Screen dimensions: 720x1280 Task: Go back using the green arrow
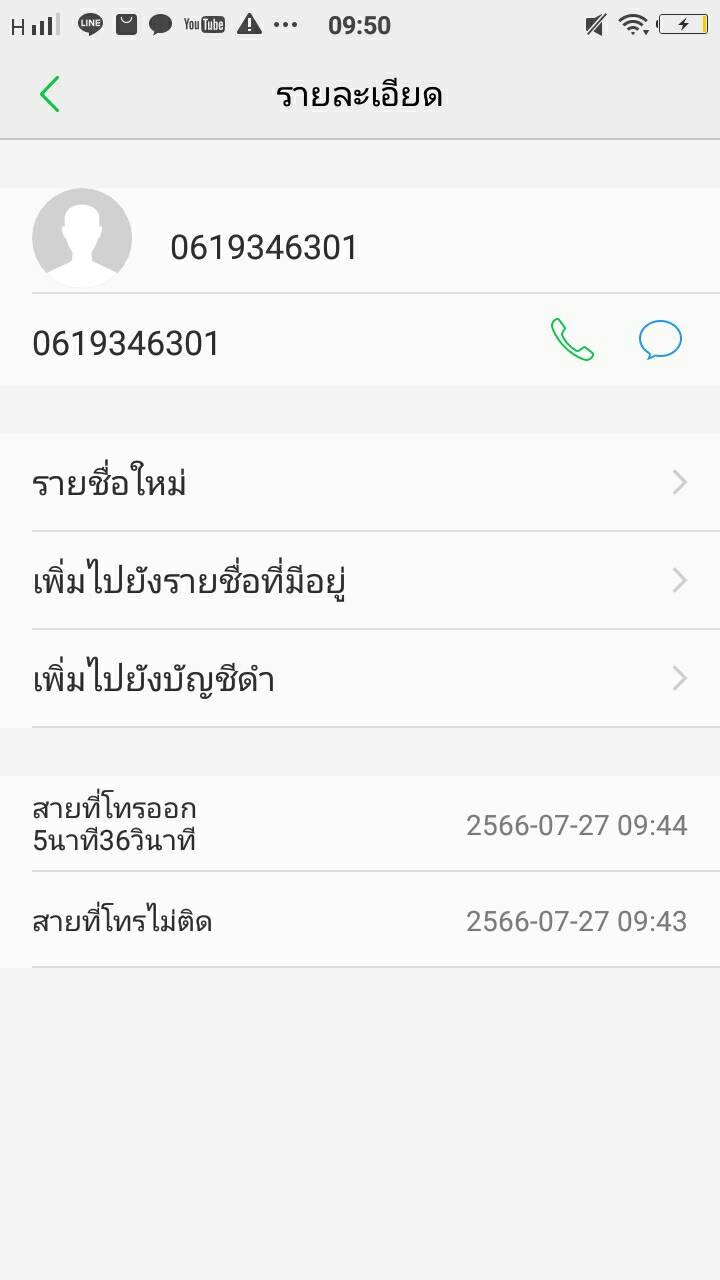(x=50, y=95)
